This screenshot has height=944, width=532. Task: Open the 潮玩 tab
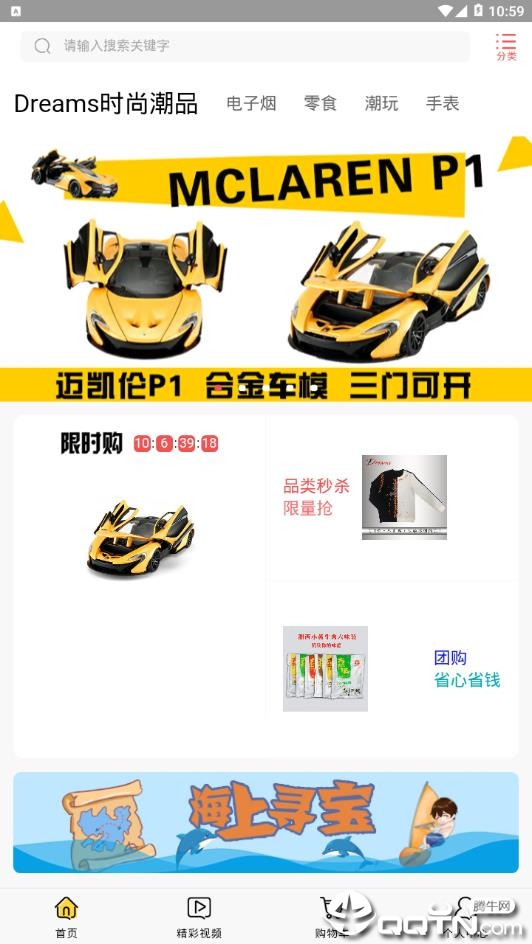(x=382, y=104)
